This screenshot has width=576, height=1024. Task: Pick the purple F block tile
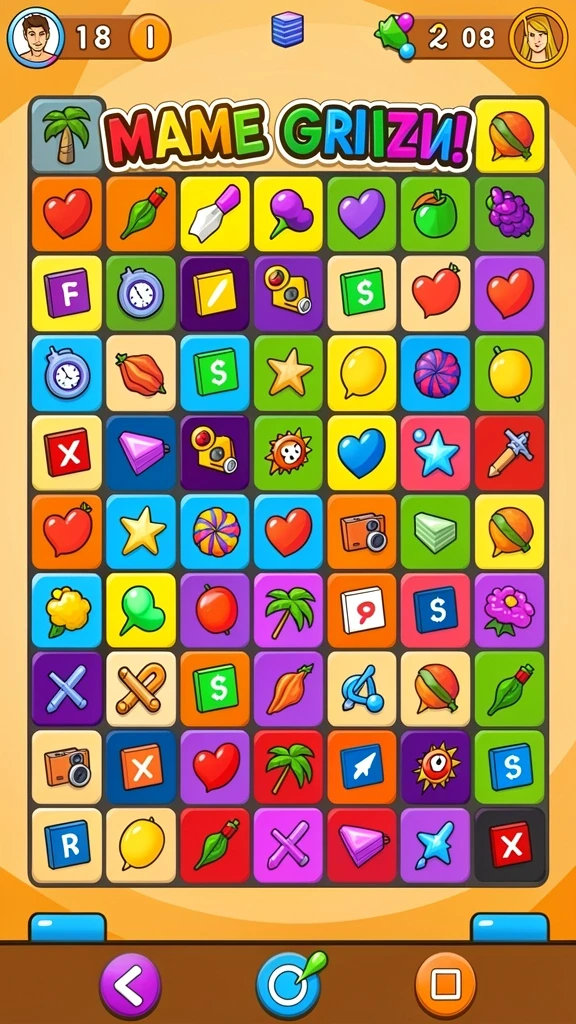[67, 293]
